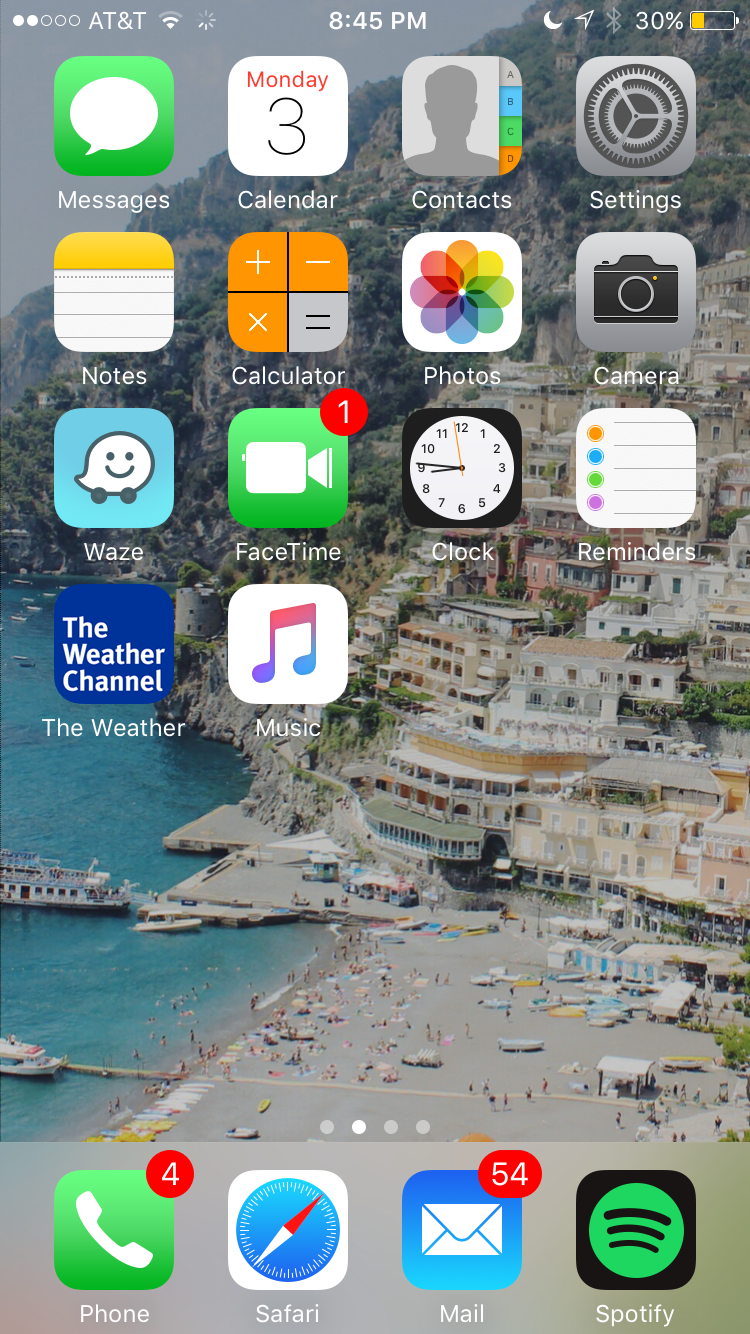Image resolution: width=750 pixels, height=1334 pixels.
Task: Open Photos
Action: (x=462, y=292)
